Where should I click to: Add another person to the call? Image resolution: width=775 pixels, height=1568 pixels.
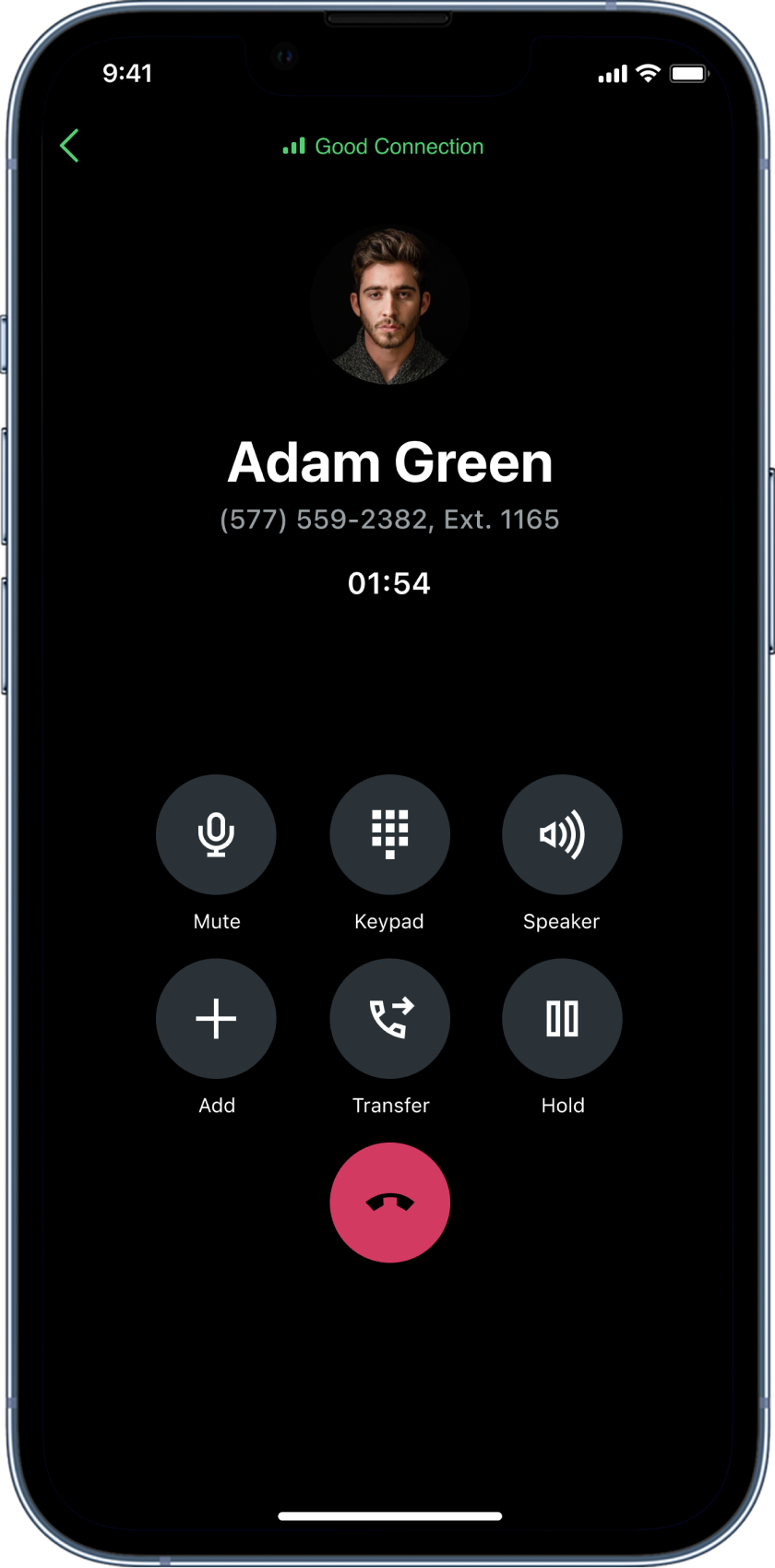click(x=216, y=1019)
